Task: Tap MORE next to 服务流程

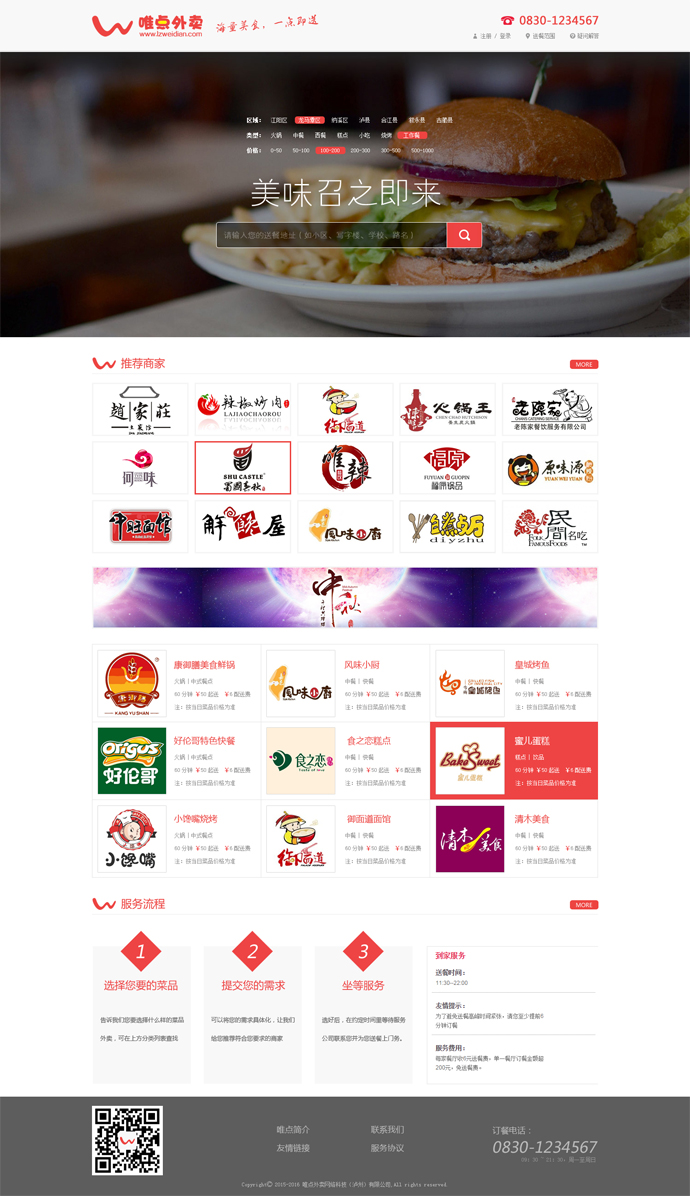Action: tap(584, 905)
